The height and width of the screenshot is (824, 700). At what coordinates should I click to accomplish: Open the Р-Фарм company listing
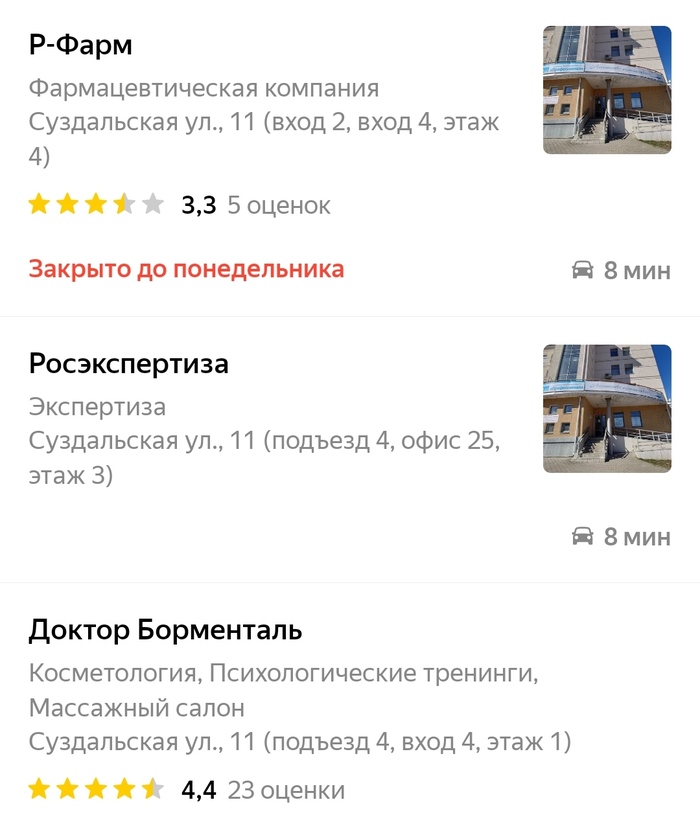click(x=81, y=45)
